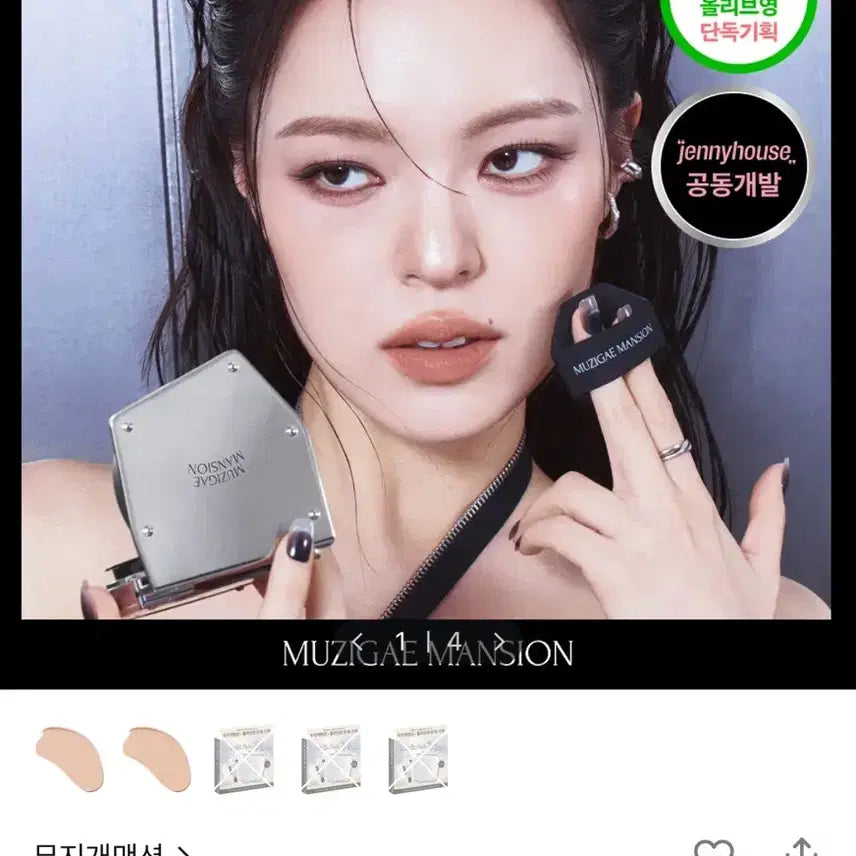Screen dimensions: 856x856
Task: Go to the next product image
Action: coord(497,639)
